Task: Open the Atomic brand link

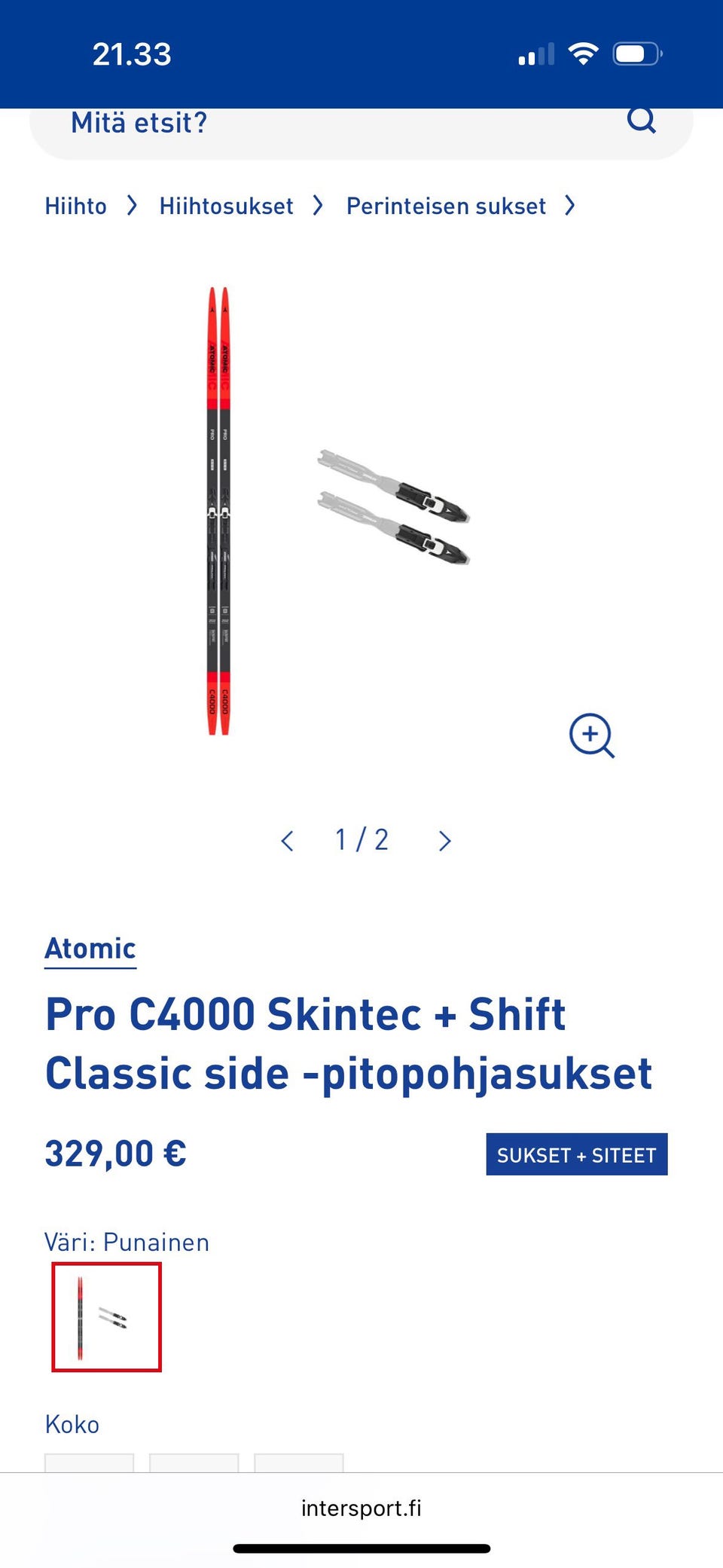Action: tap(90, 949)
